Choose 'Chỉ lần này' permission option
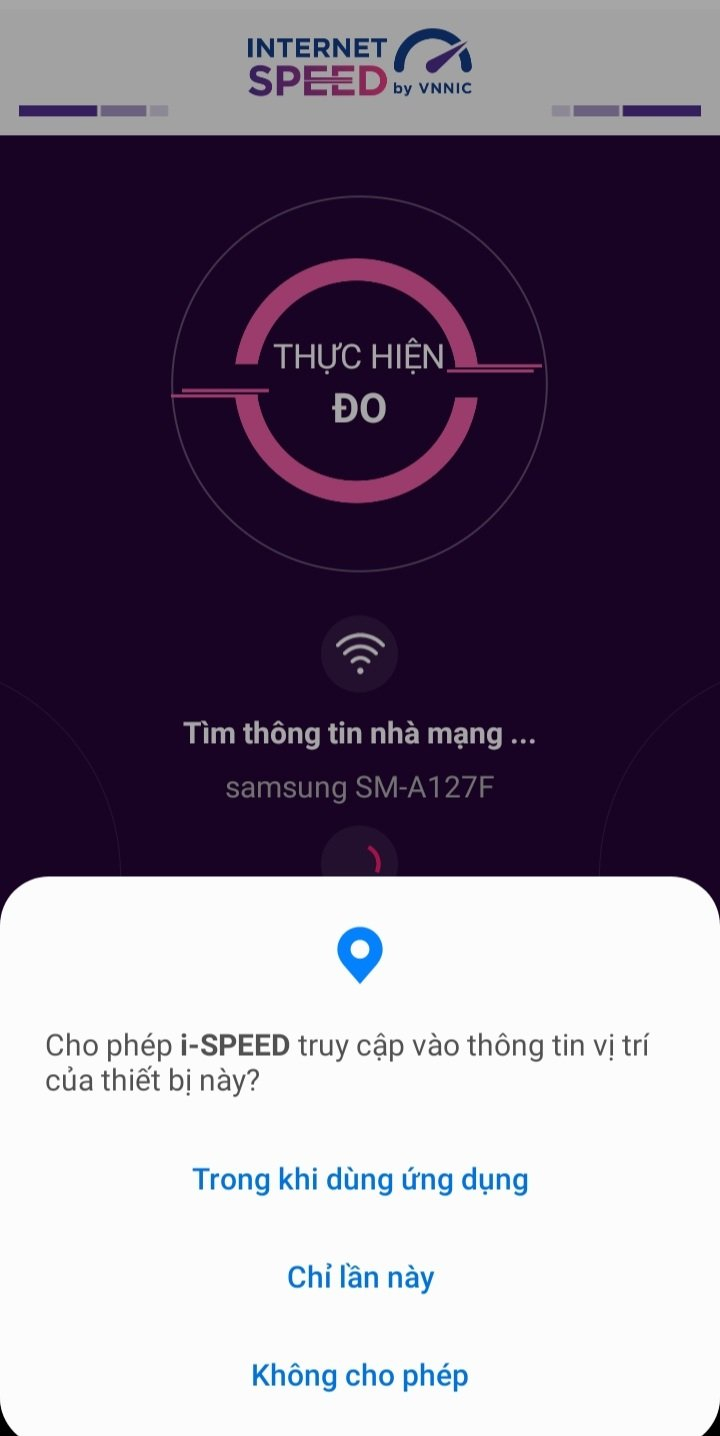The width and height of the screenshot is (720, 1436). point(360,1278)
